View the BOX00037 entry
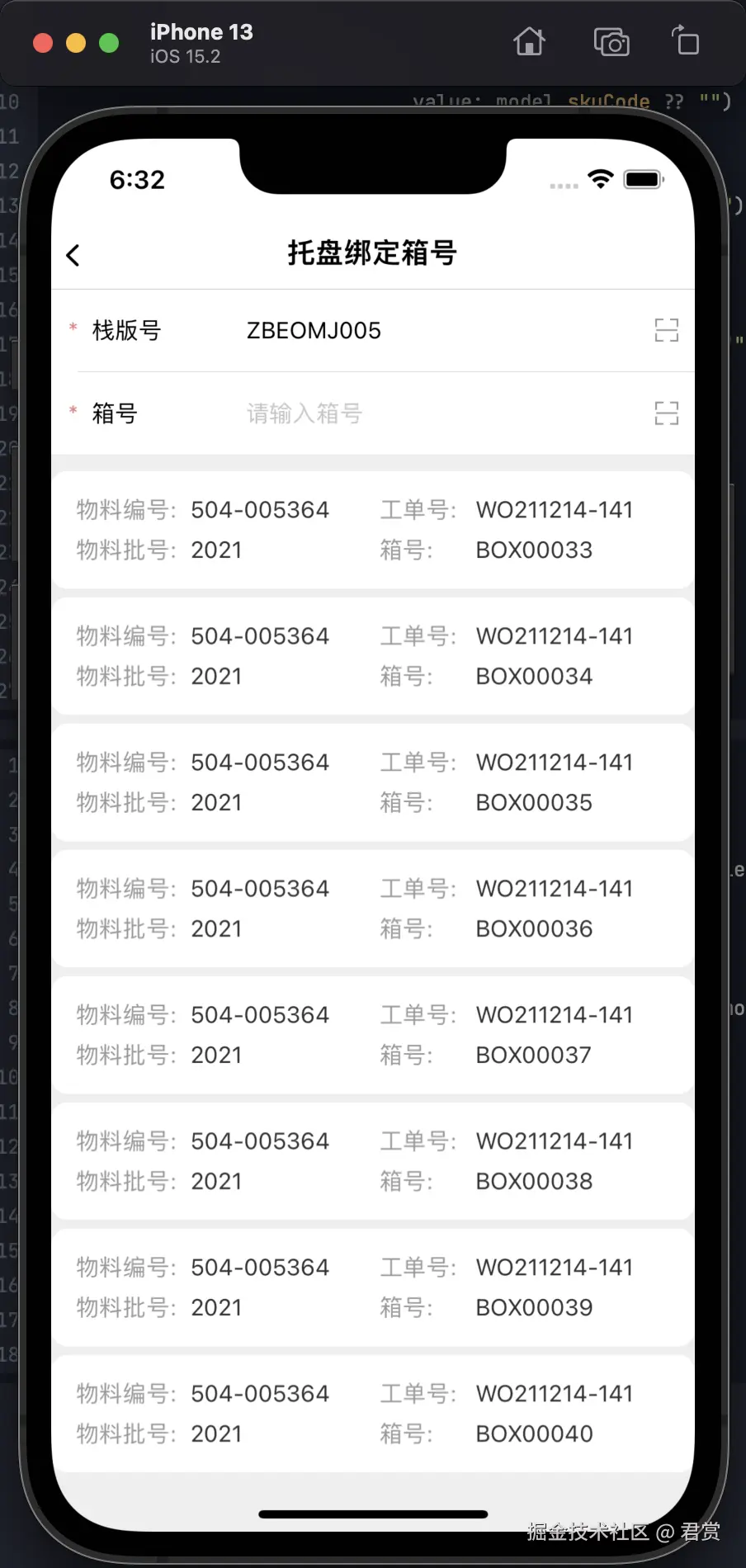746x1568 pixels. pos(372,1035)
